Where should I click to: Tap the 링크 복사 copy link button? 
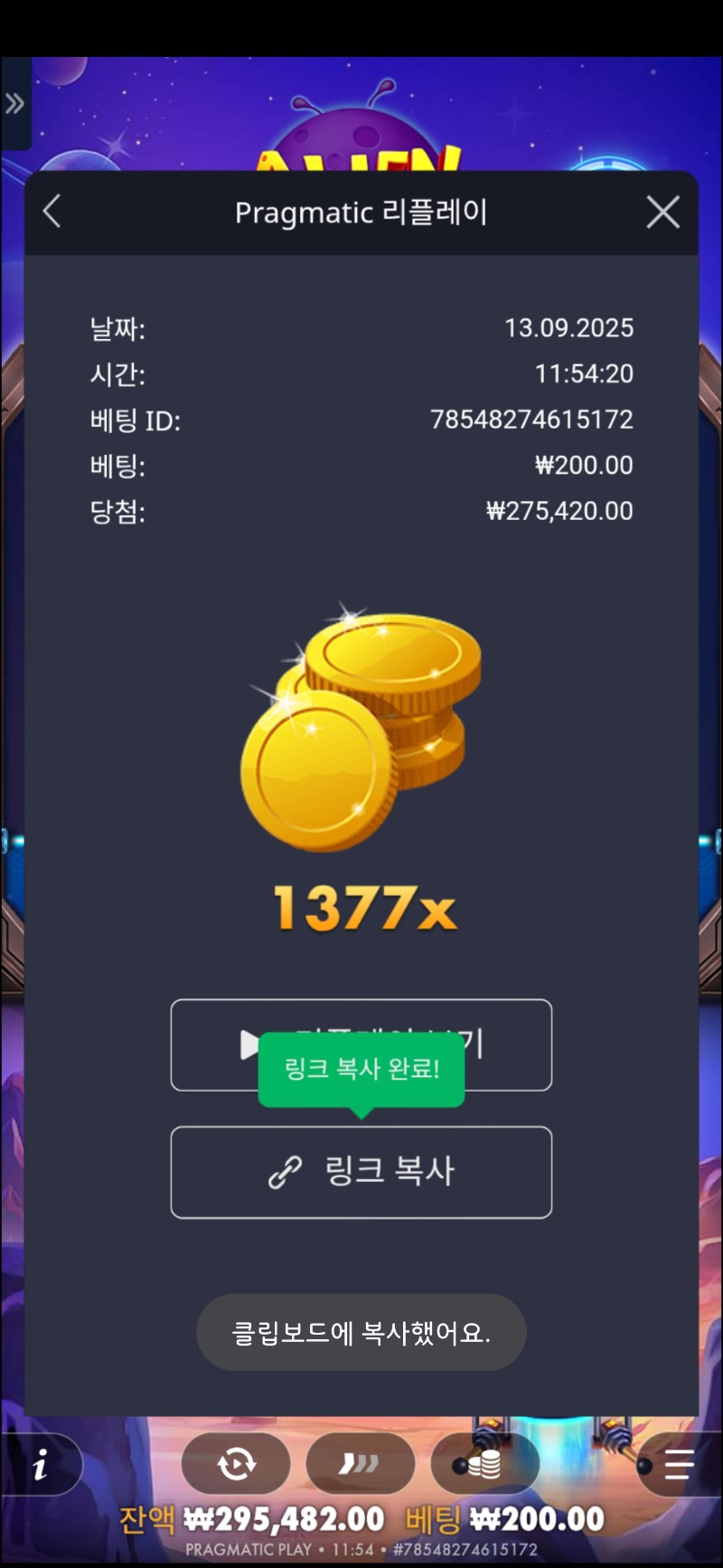pos(361,1172)
